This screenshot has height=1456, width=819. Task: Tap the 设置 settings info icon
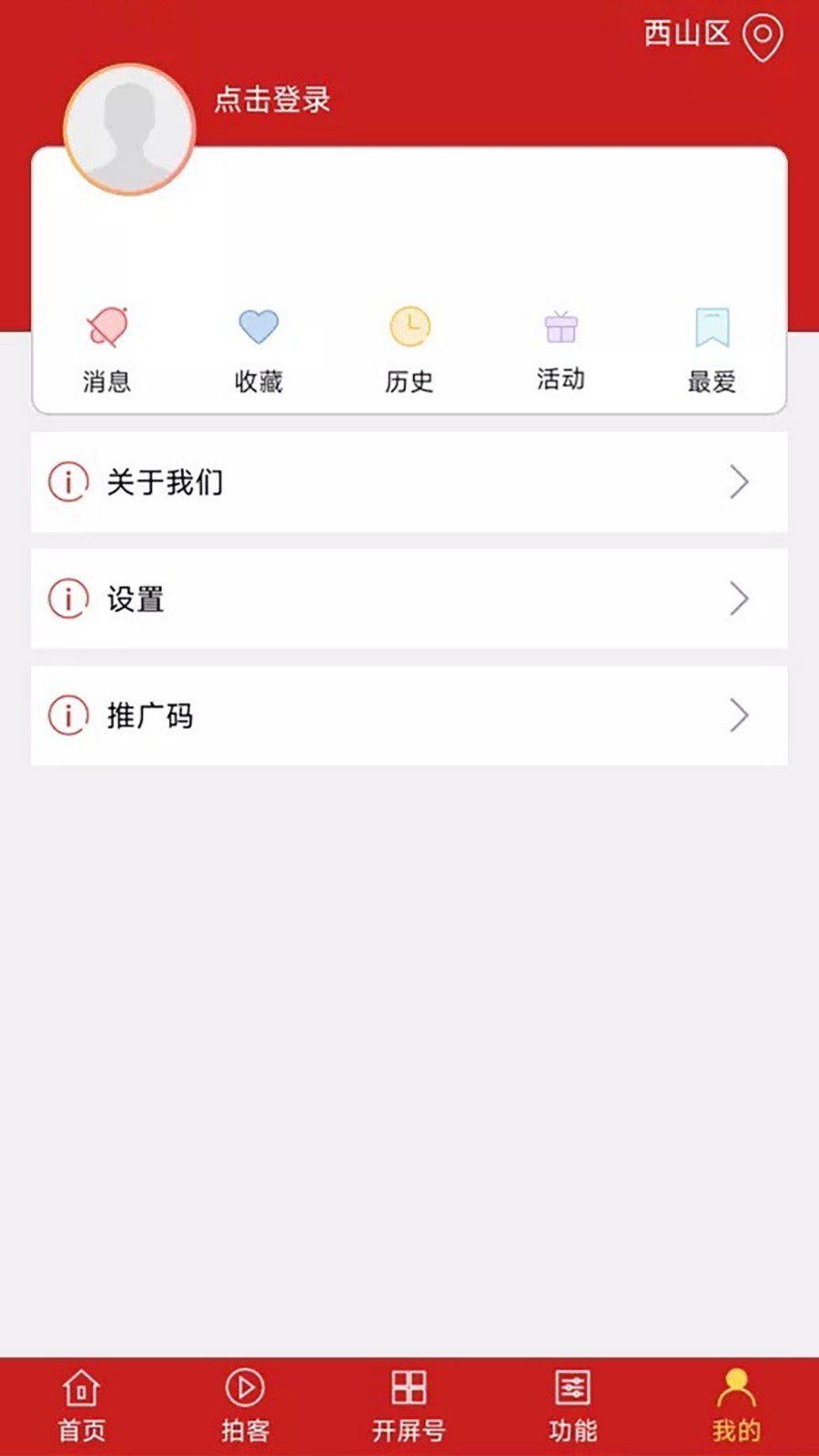click(x=67, y=600)
